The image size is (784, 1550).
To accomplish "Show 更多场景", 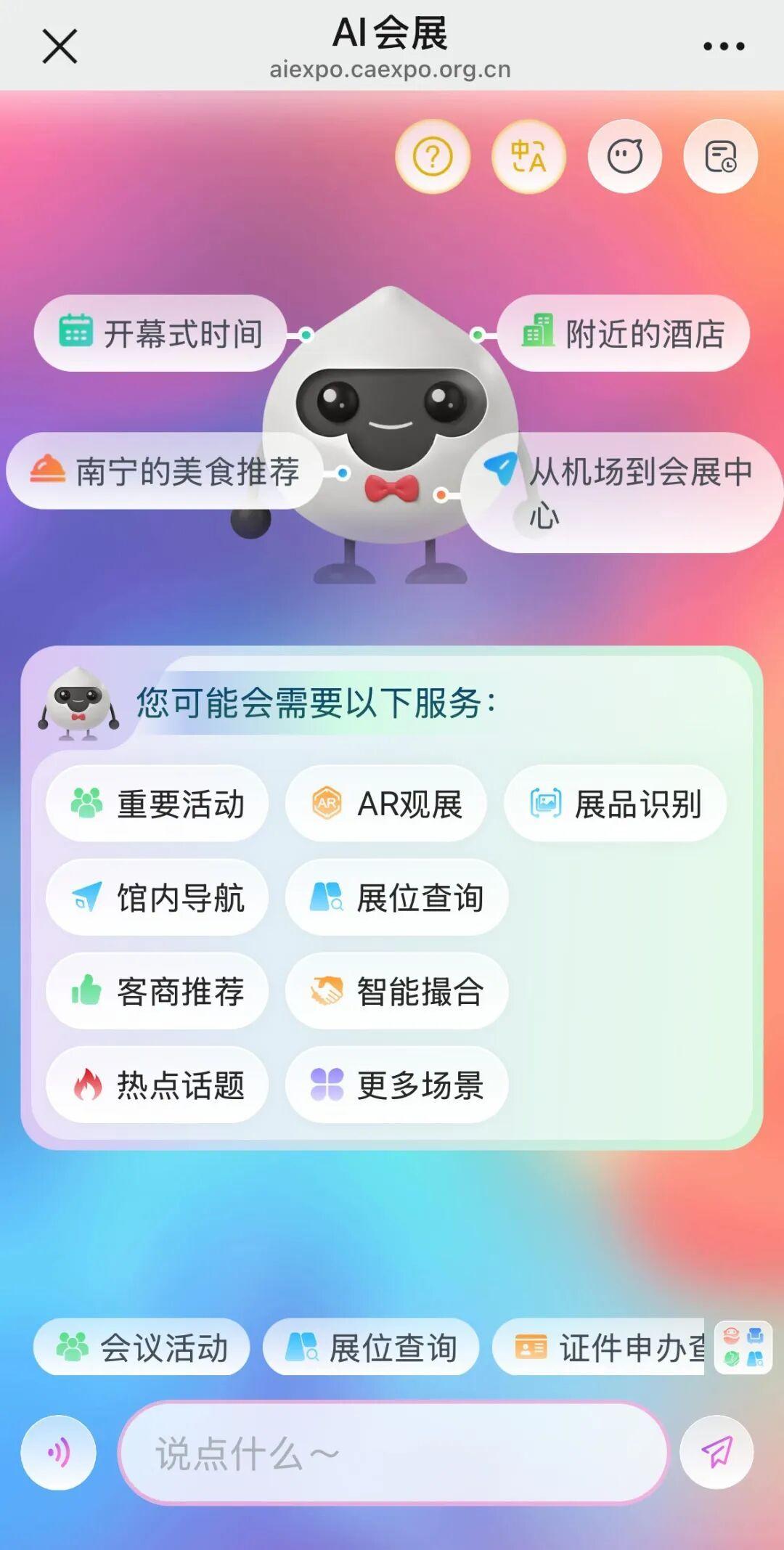I will coord(396,1085).
